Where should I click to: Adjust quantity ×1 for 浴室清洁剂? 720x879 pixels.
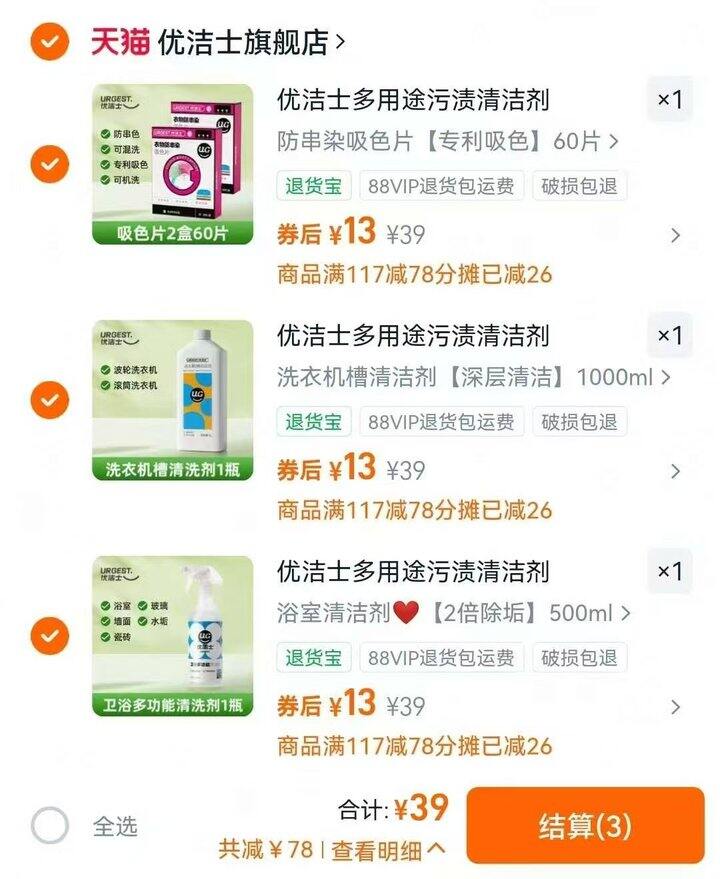tap(669, 572)
